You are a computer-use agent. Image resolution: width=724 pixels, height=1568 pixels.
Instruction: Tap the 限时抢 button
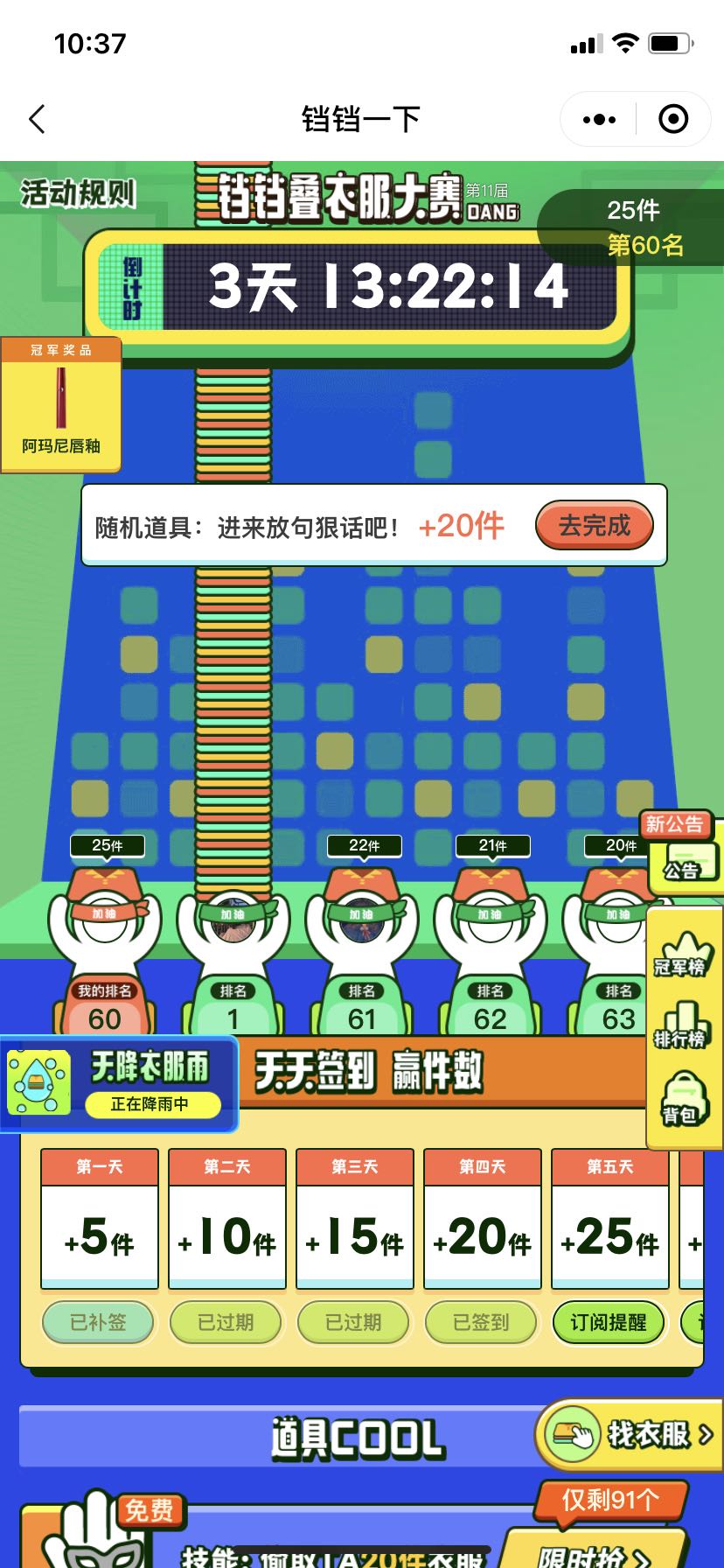pos(593,1554)
